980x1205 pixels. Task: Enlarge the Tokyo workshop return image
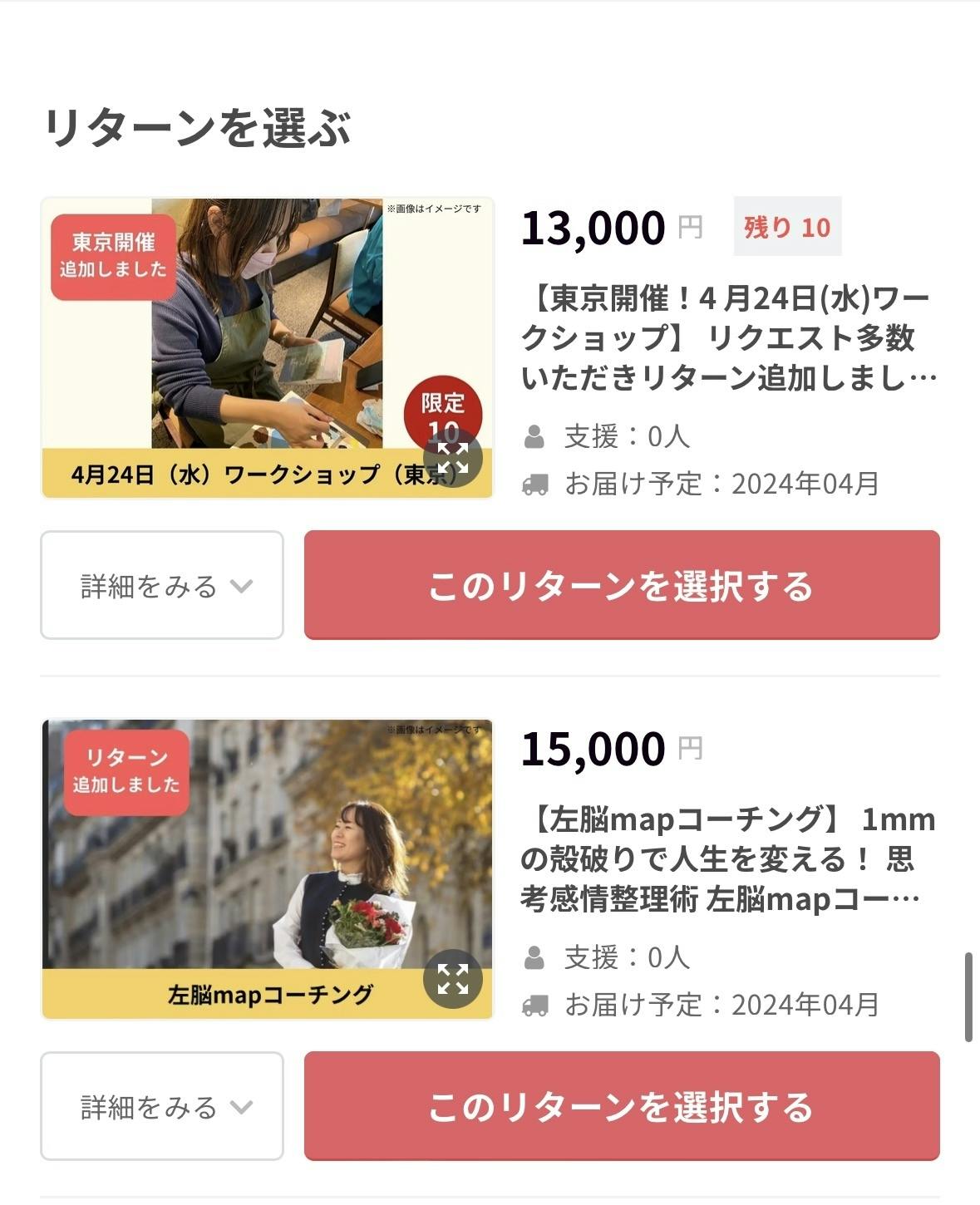[453, 458]
